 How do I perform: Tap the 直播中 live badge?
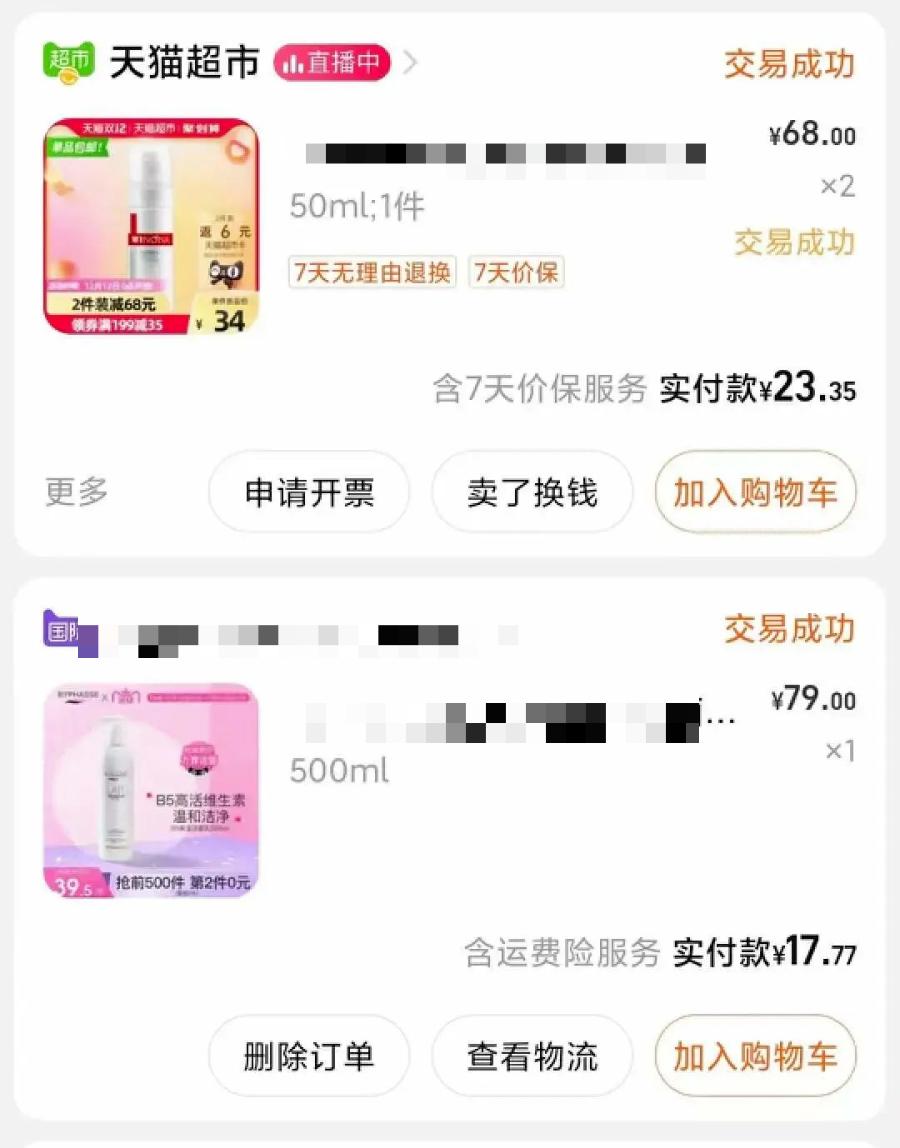[x=332, y=62]
